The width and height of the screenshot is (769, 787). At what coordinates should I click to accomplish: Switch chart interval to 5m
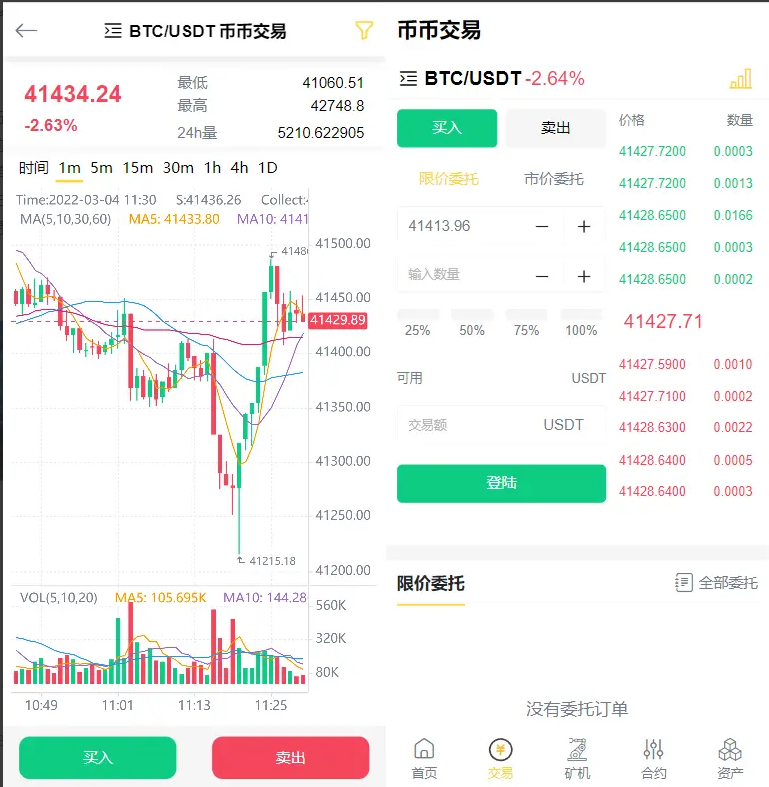pos(101,167)
